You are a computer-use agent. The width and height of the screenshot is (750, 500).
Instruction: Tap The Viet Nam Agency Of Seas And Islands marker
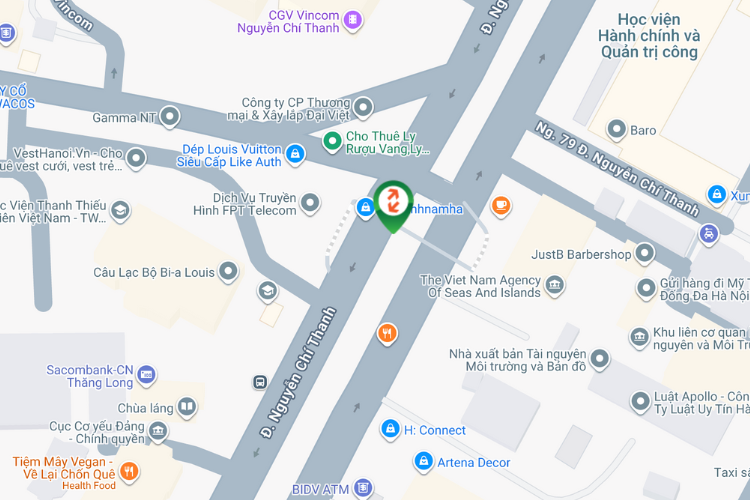[x=554, y=287]
